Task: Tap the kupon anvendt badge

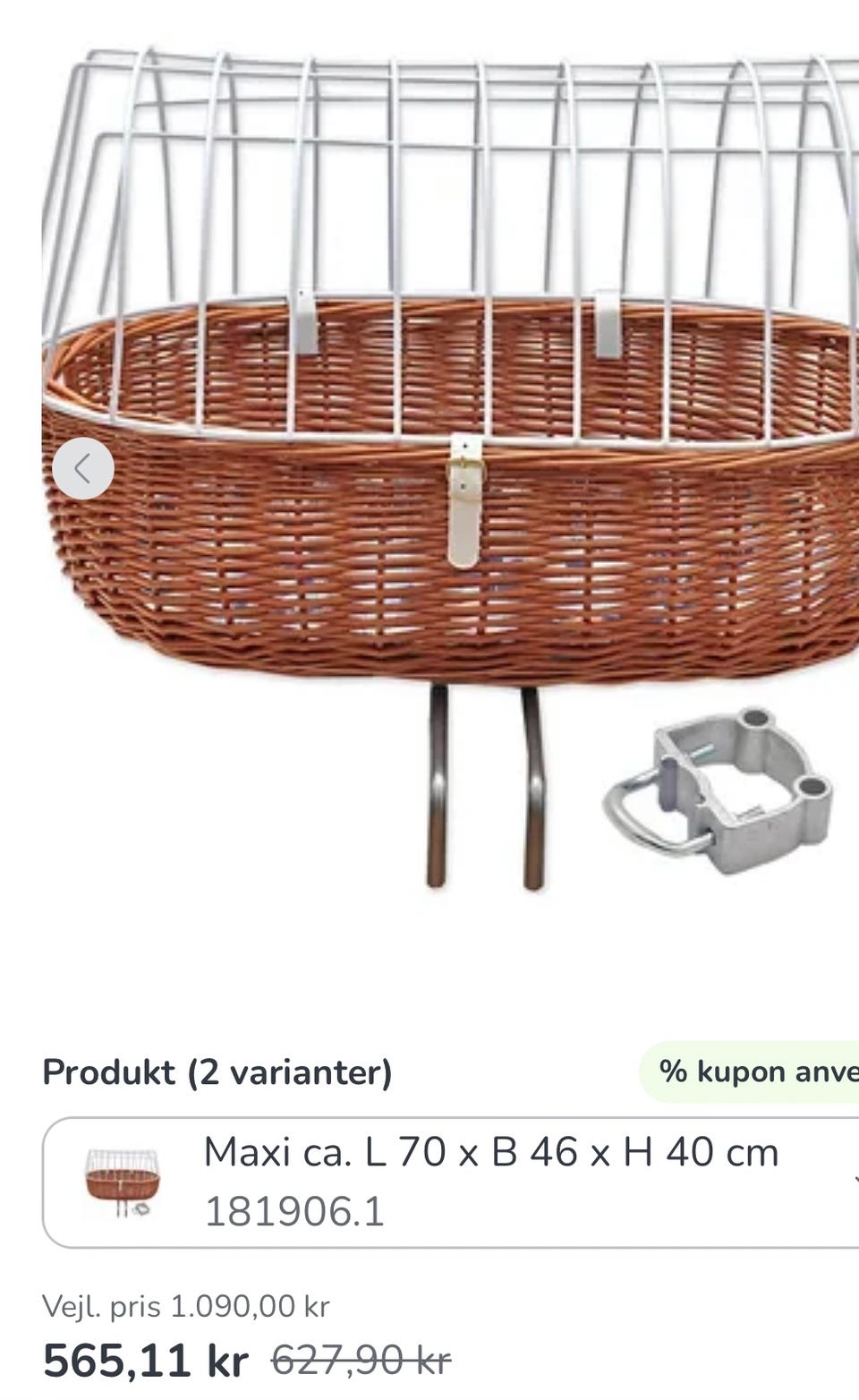Action: click(x=750, y=1071)
